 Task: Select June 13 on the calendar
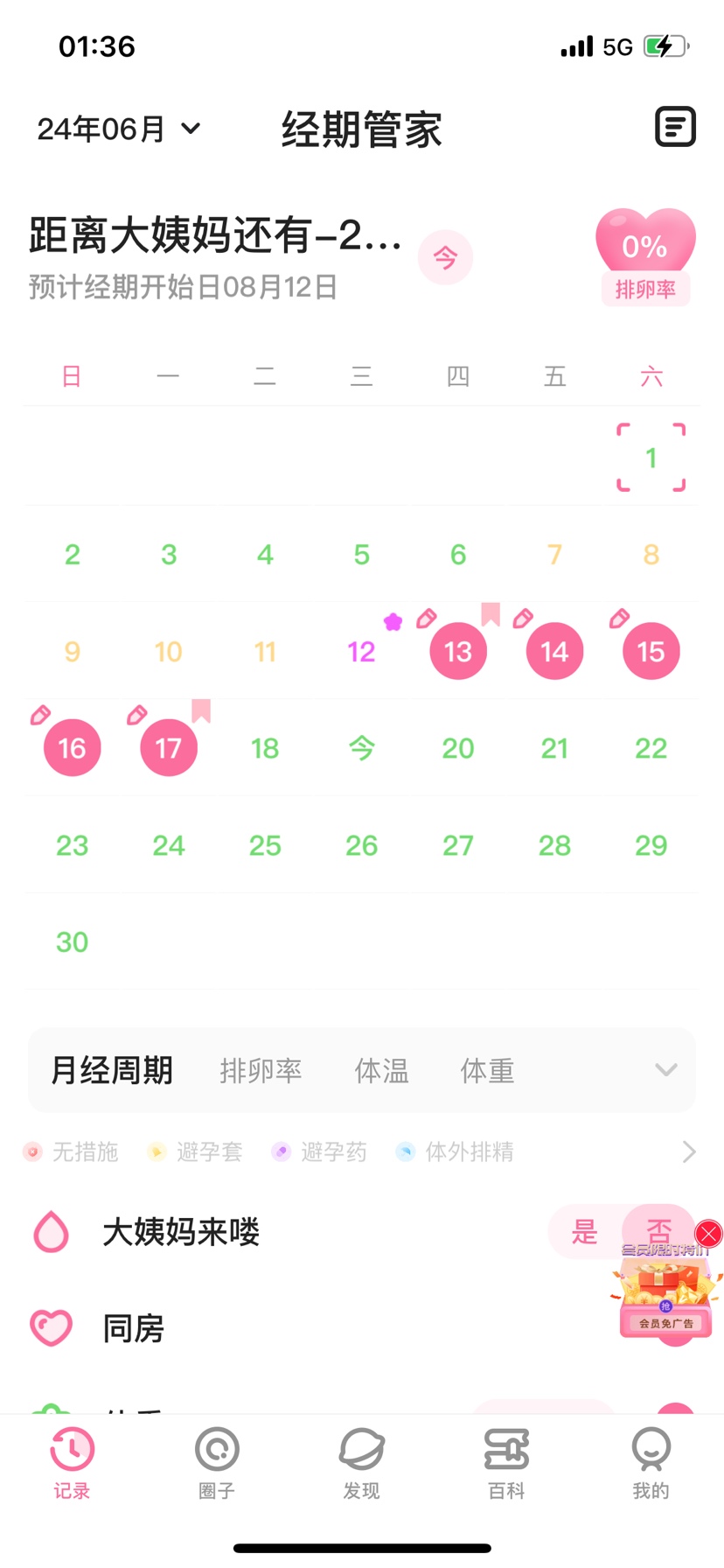pyautogui.click(x=458, y=652)
